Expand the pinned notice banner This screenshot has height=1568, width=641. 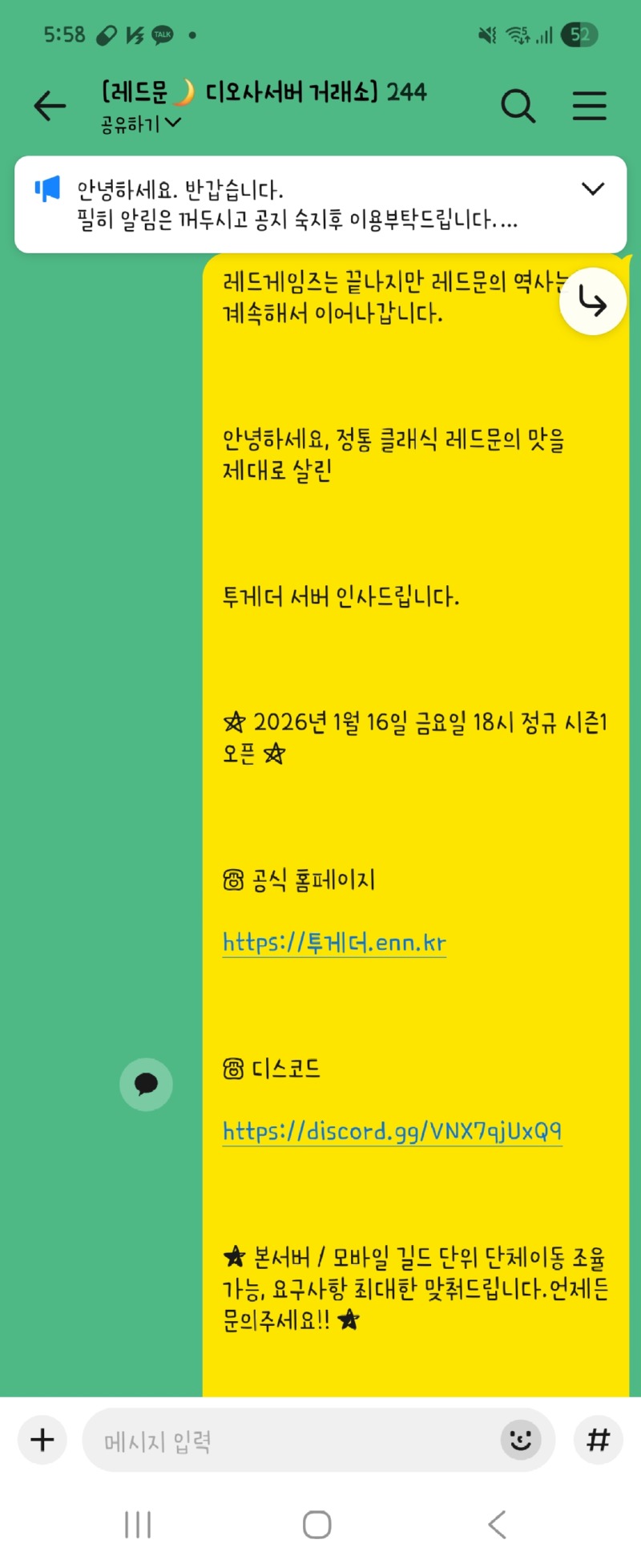click(592, 189)
